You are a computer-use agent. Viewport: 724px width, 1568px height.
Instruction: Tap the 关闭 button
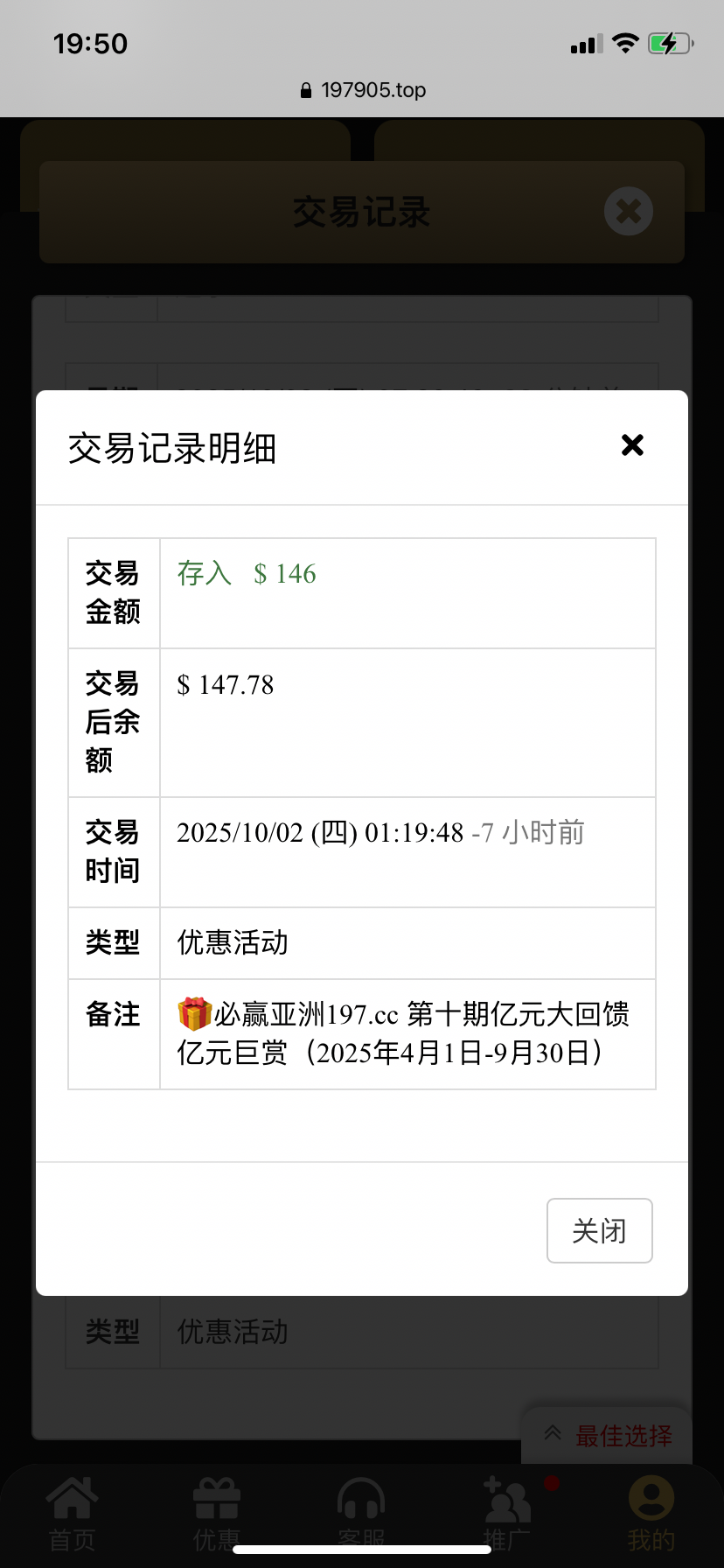click(600, 1230)
